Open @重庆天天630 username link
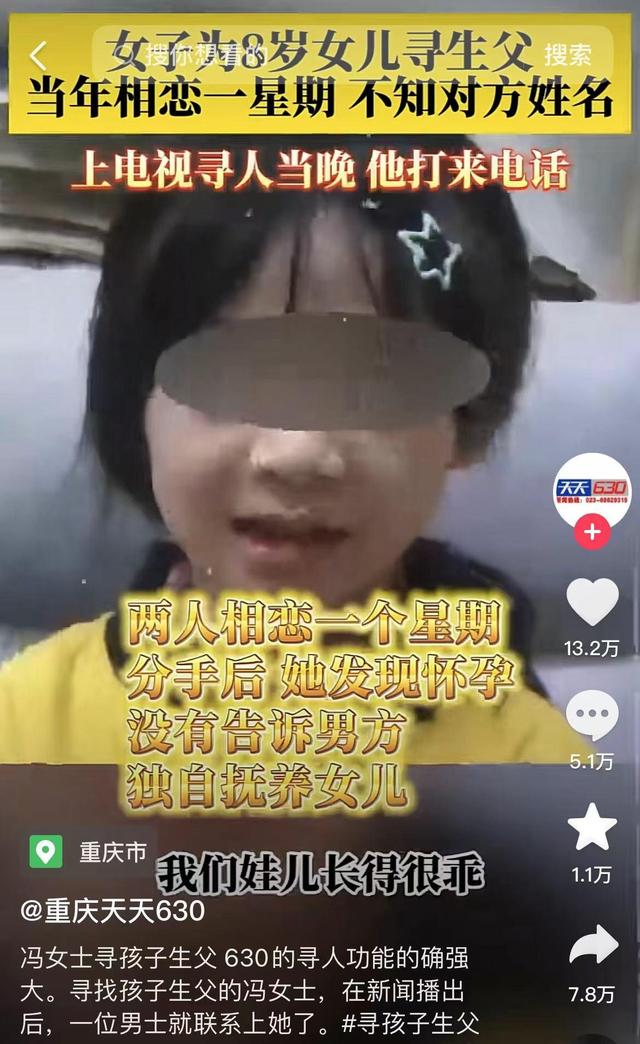Screen dimensions: 640x1044 click(x=112, y=911)
